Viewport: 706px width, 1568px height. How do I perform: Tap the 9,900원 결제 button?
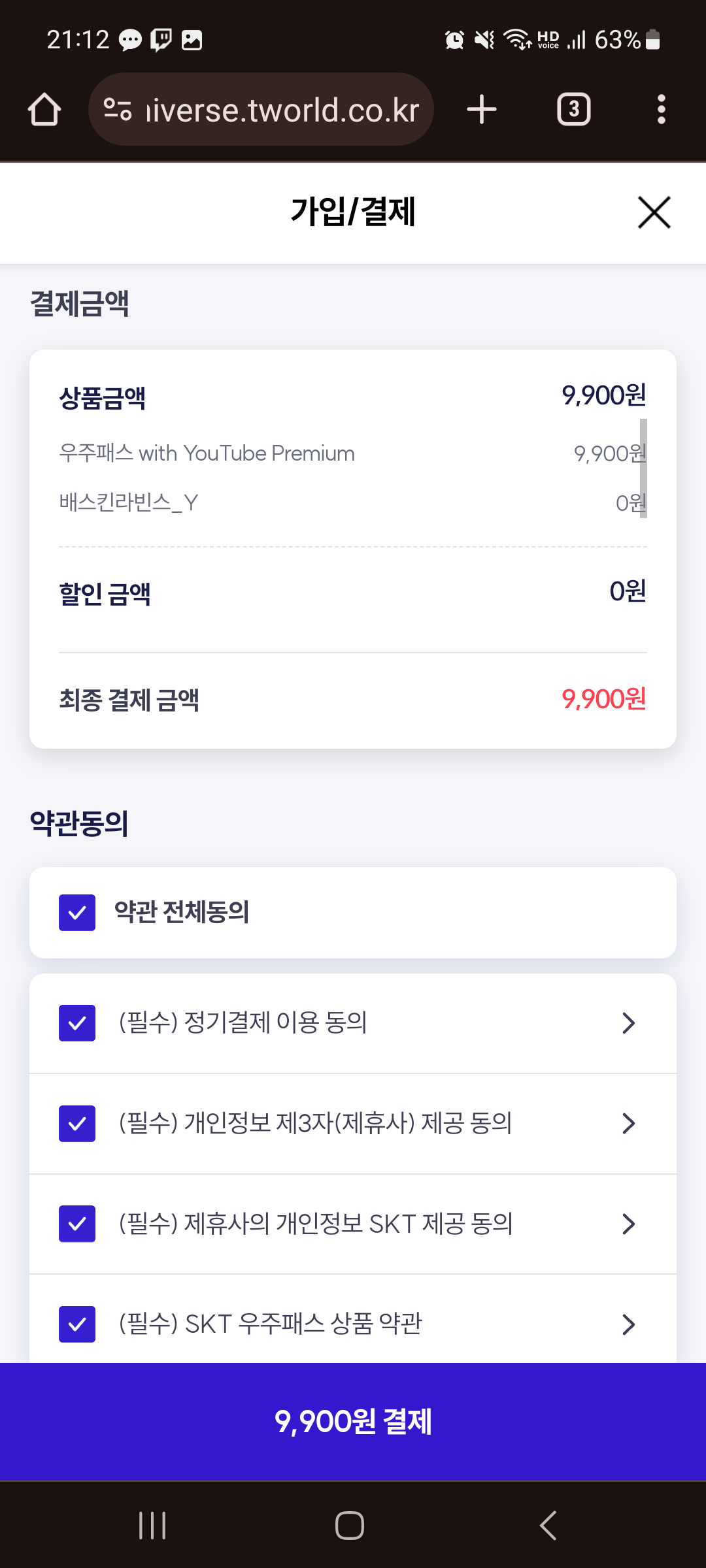click(353, 1422)
